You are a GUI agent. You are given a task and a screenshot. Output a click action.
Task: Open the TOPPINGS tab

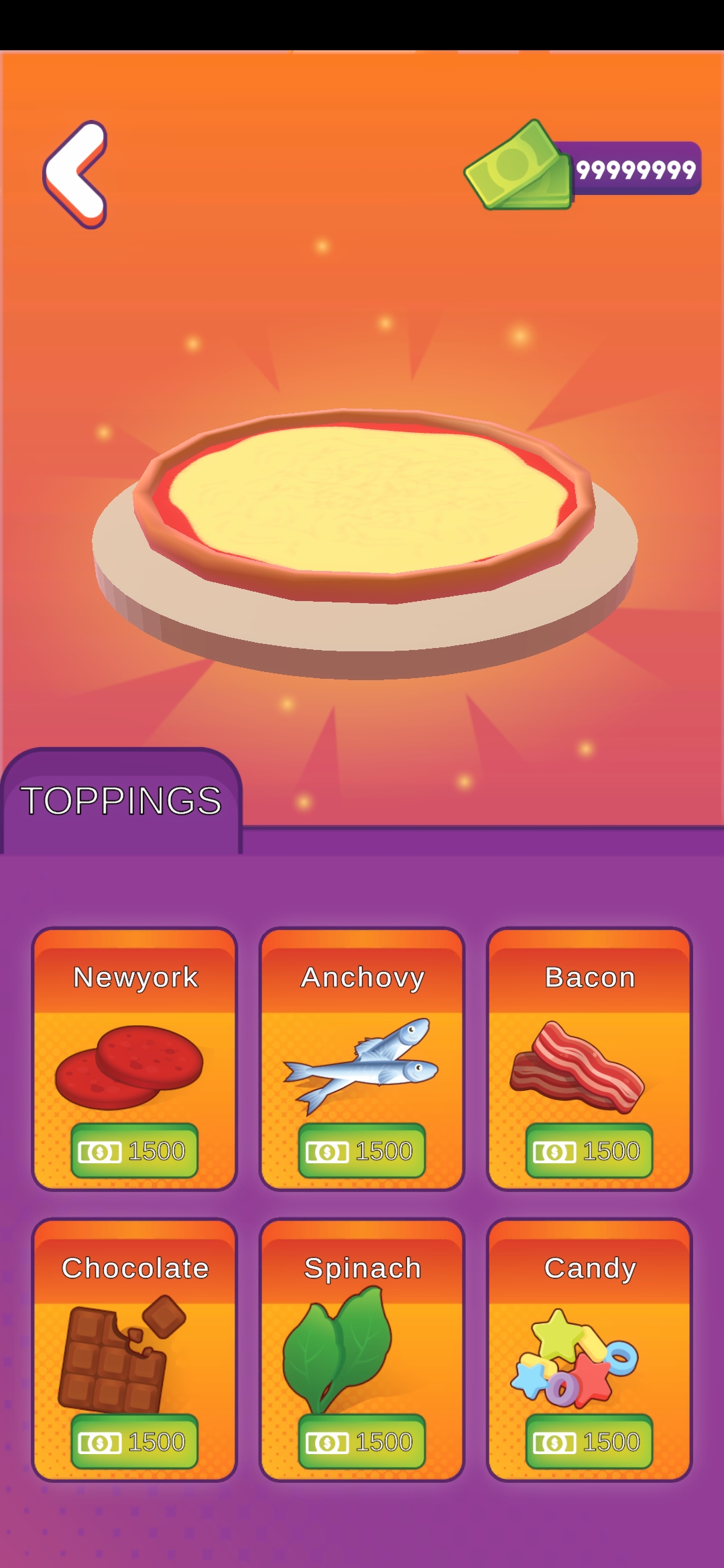[121, 801]
